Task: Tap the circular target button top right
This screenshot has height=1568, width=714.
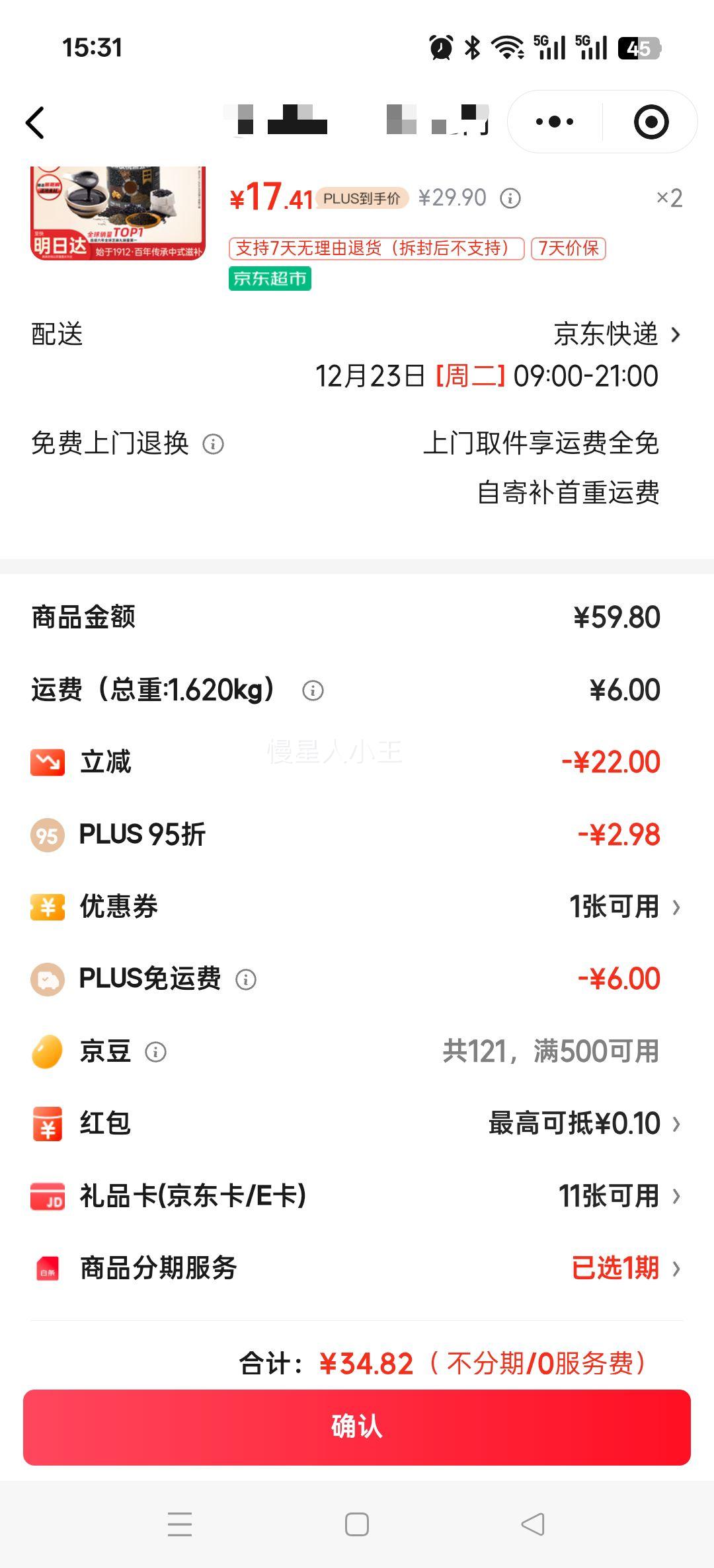Action: pos(651,122)
